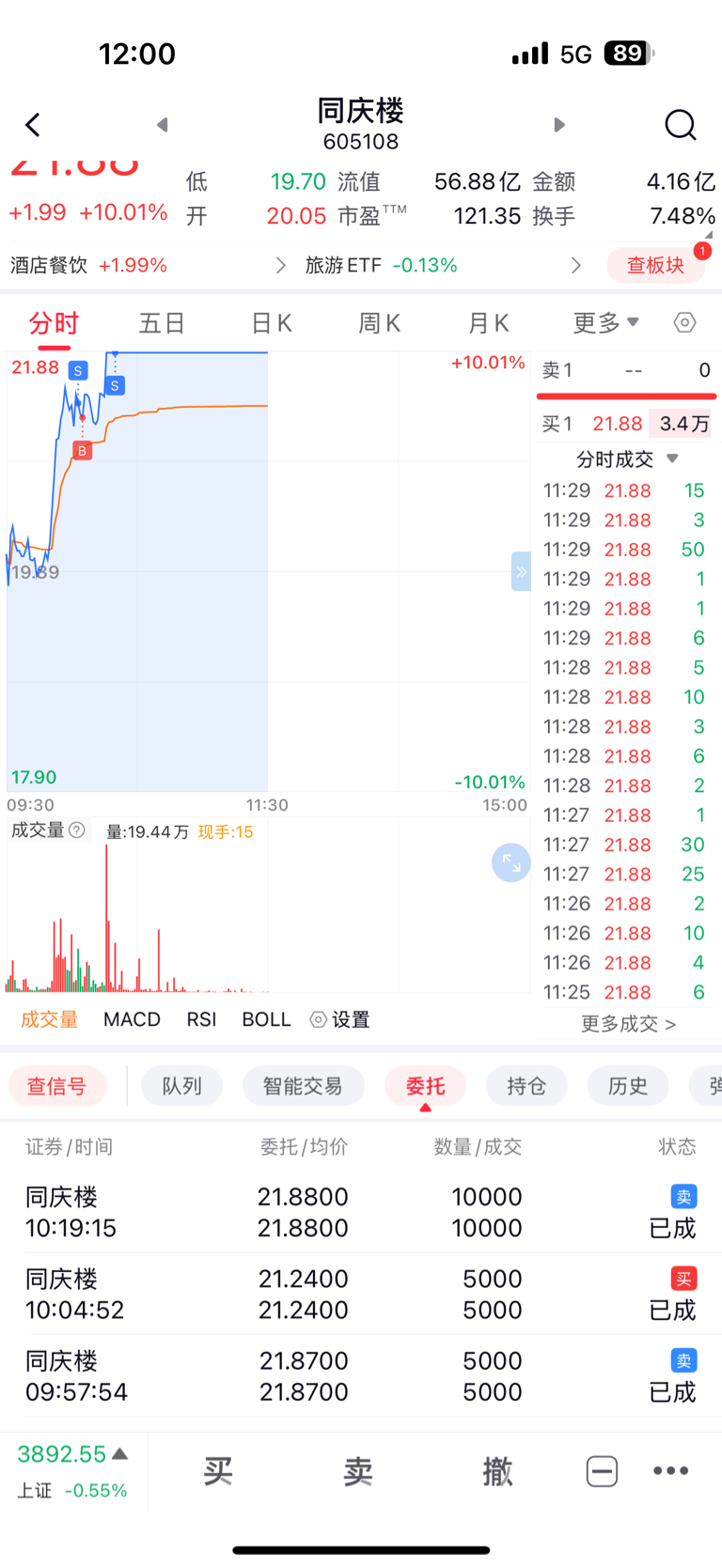This screenshot has height=1568, width=722.
Task: Tap the 查信号 chip
Action: 56,1086
